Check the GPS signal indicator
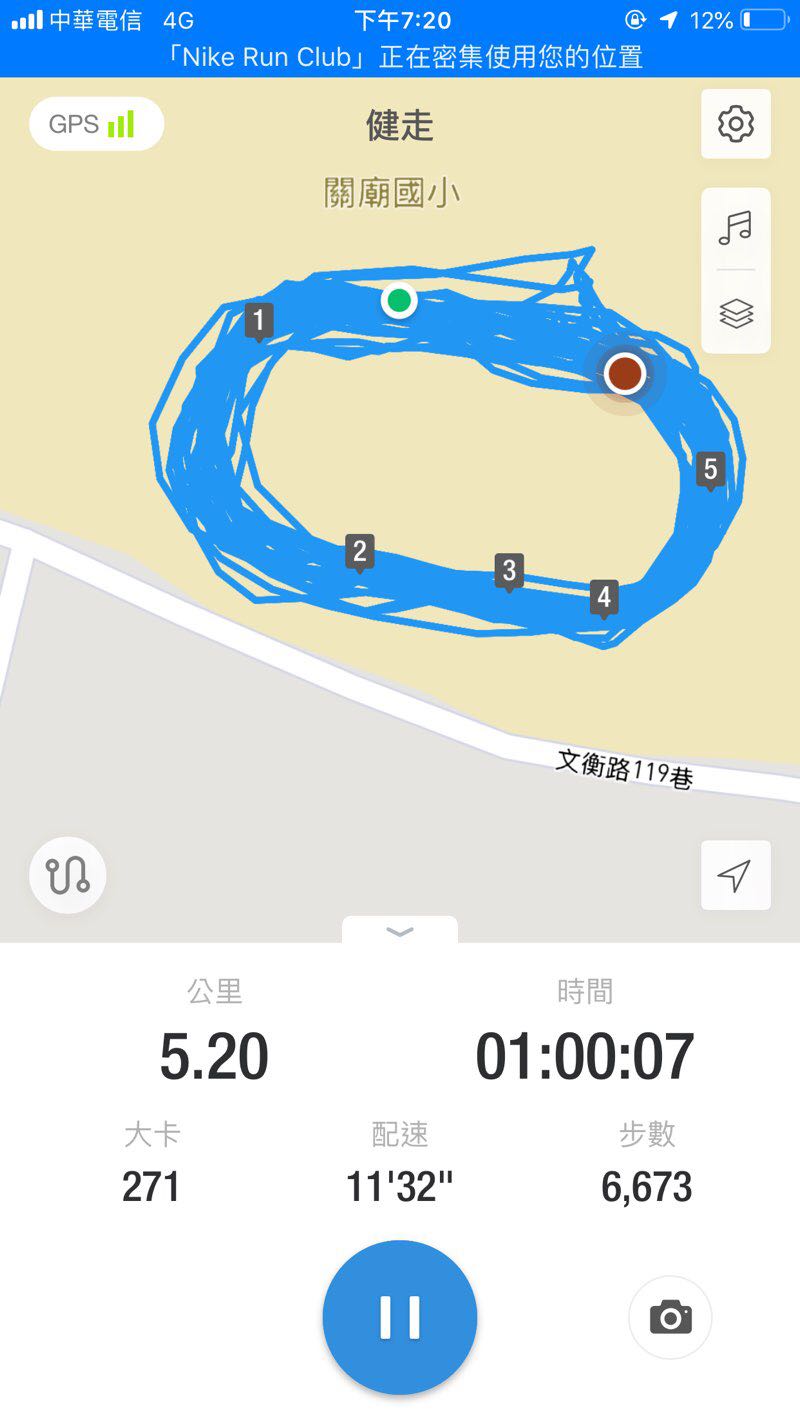The height and width of the screenshot is (1422, 800). (96, 124)
